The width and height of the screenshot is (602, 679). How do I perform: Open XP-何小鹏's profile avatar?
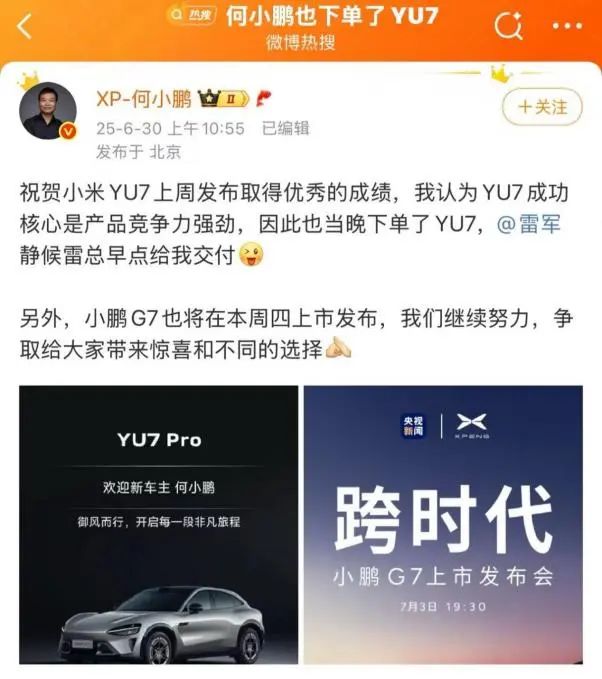49,112
